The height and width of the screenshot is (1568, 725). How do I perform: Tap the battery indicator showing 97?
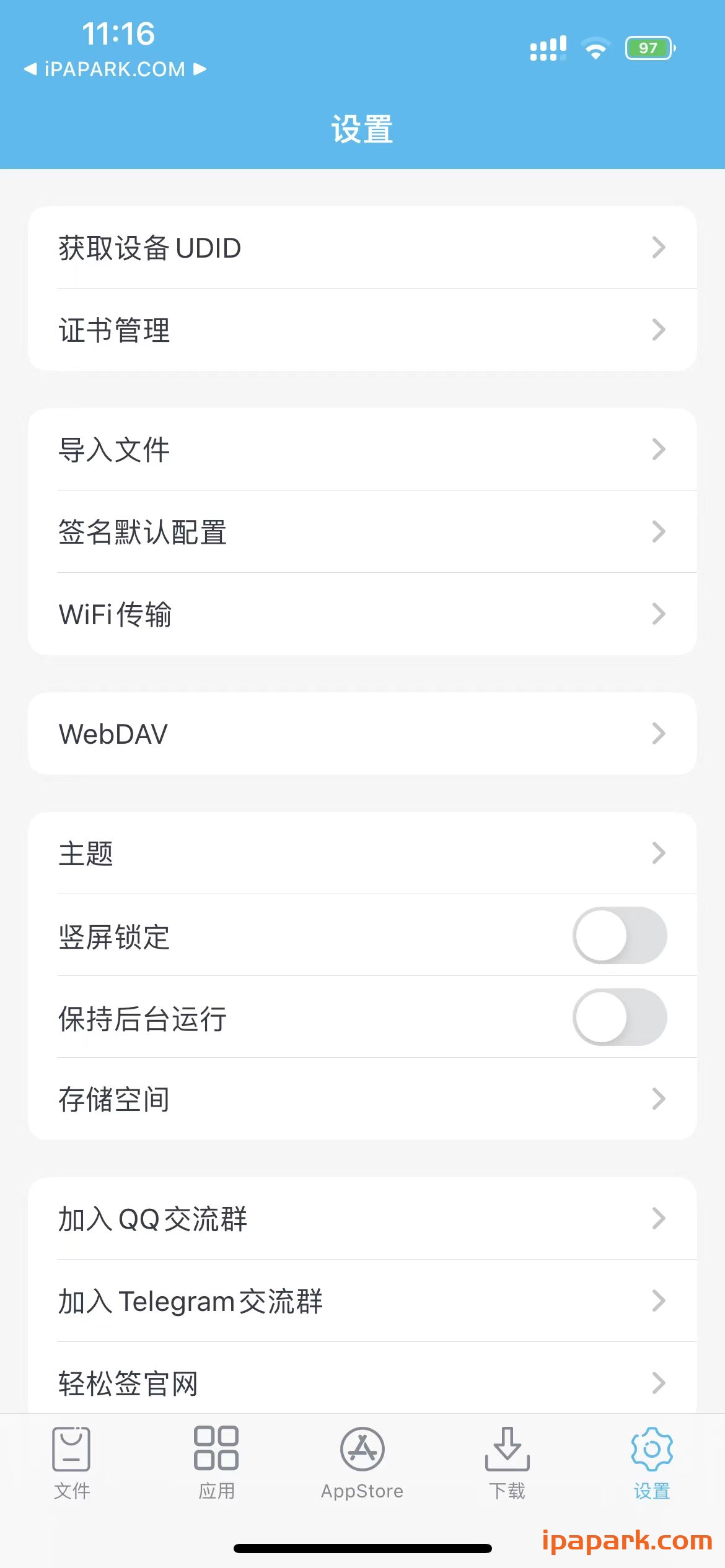coord(649,47)
